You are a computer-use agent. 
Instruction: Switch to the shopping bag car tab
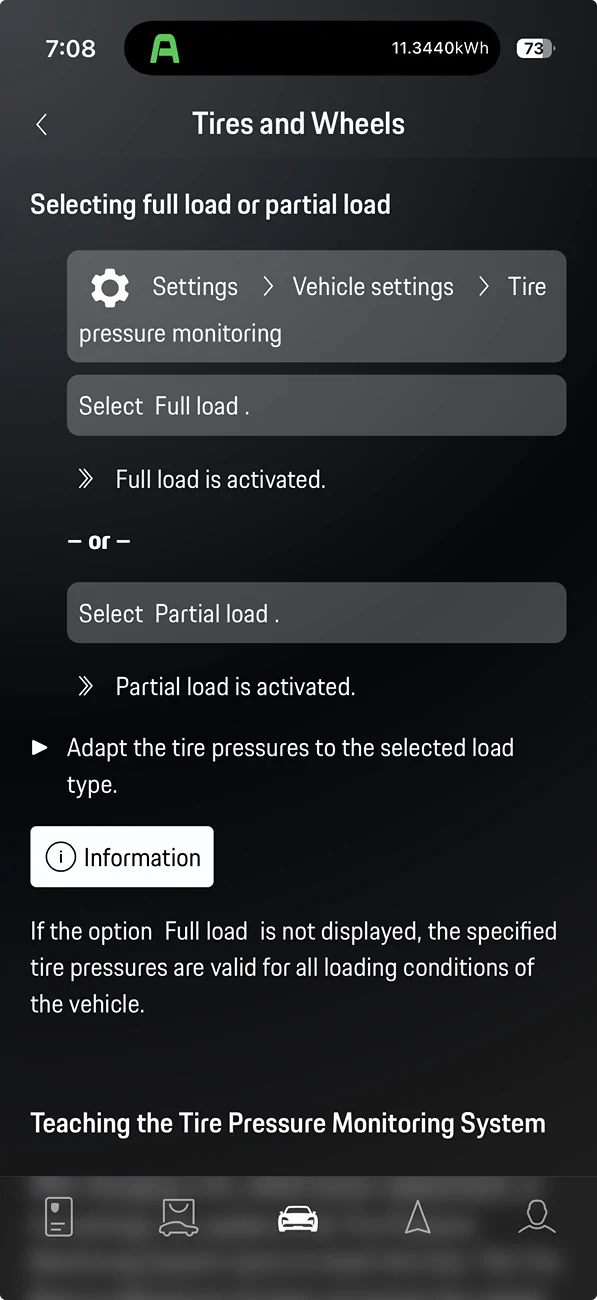click(179, 1217)
